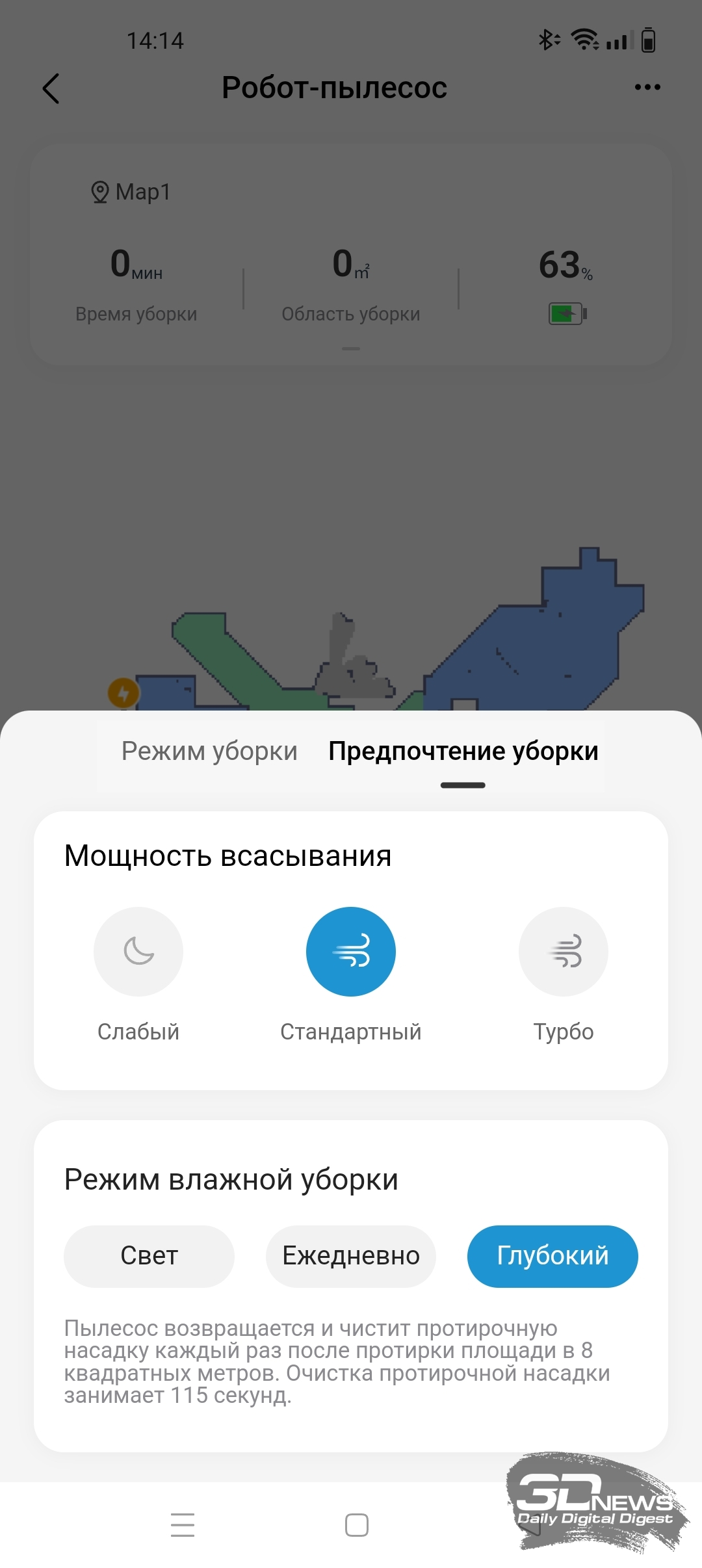The image size is (702, 1568).
Task: Choose Стандартный suction power
Action: tap(351, 952)
